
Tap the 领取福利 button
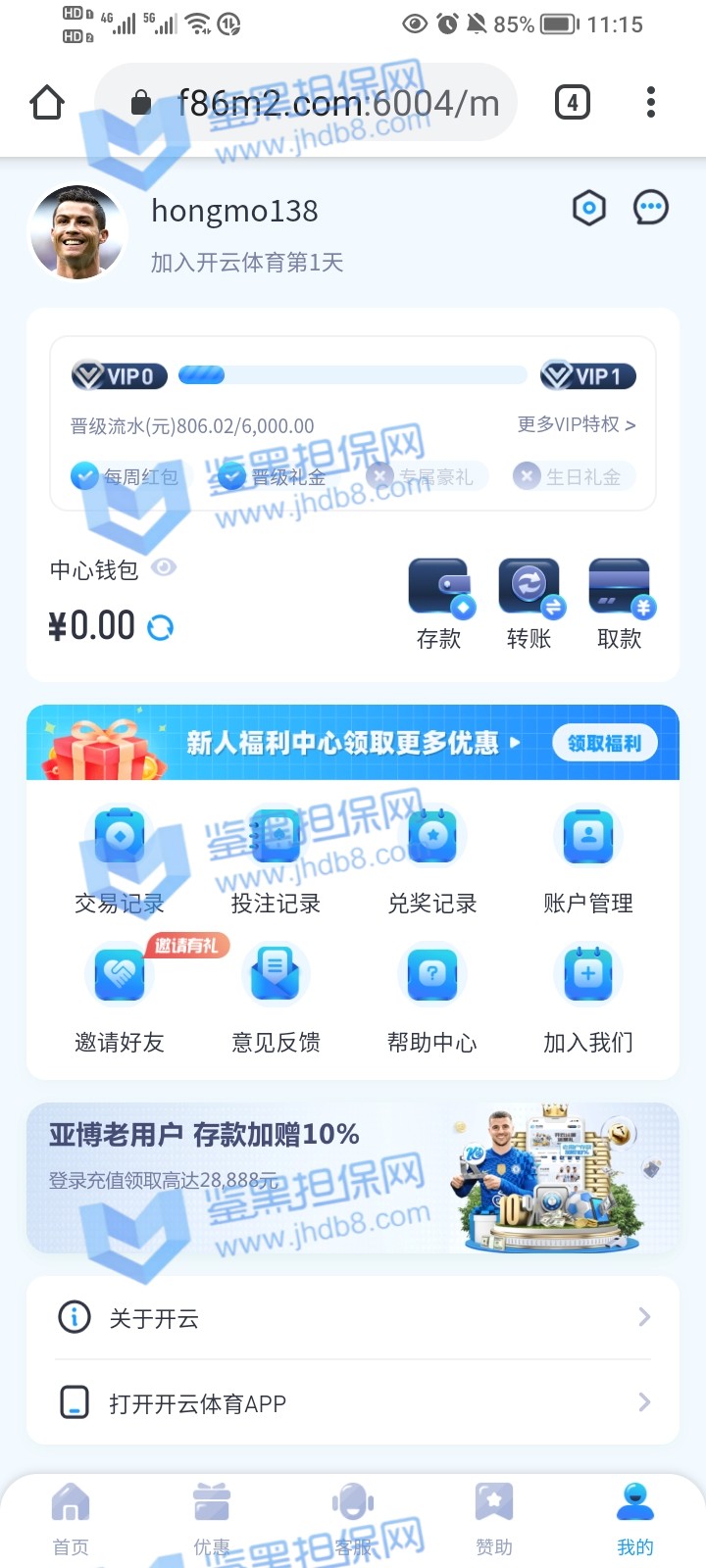pyautogui.click(x=604, y=743)
